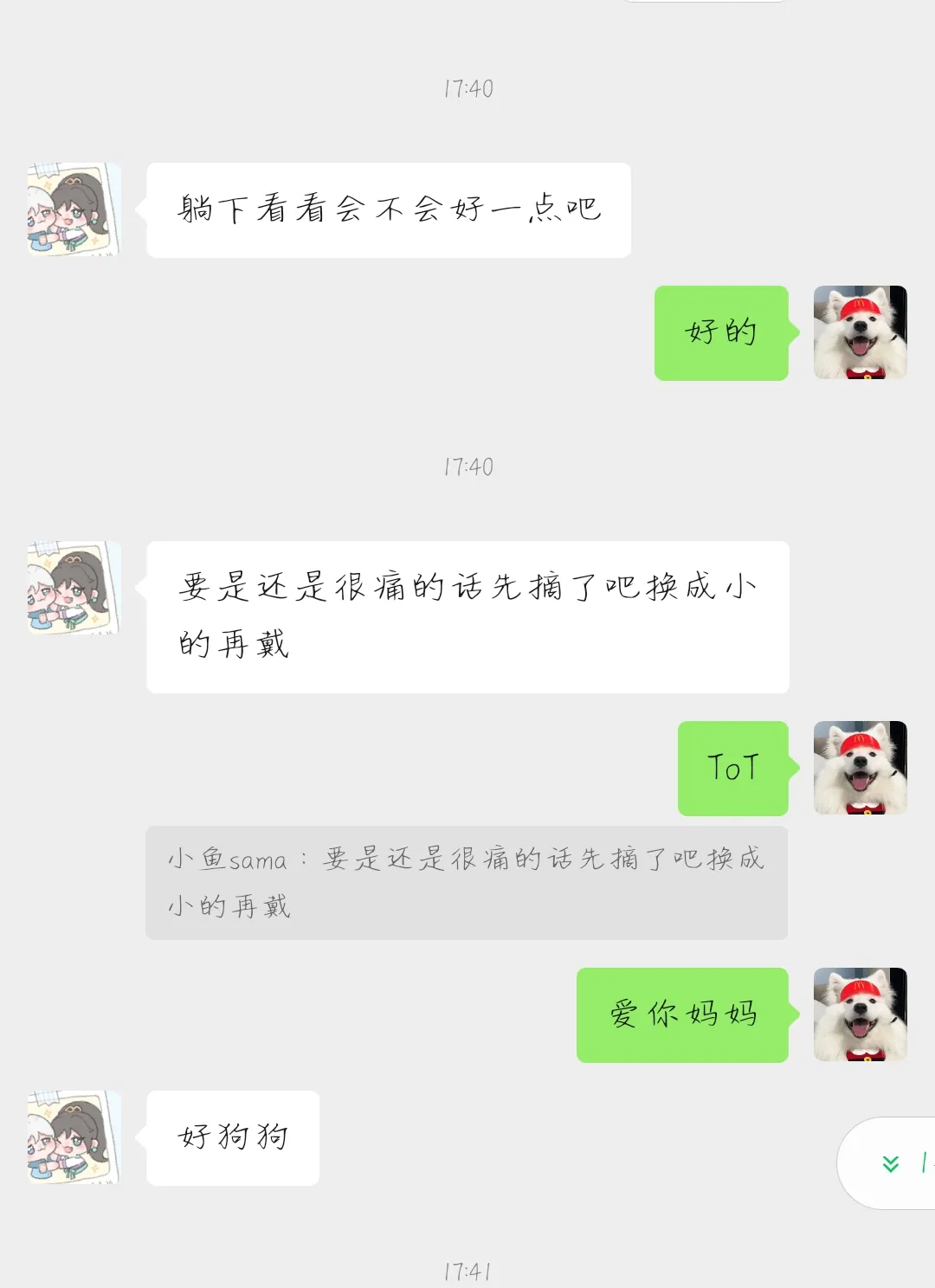The image size is (935, 1288).
Task: Tap the dog avatar beside 爱你妈妈
Action: (860, 1014)
